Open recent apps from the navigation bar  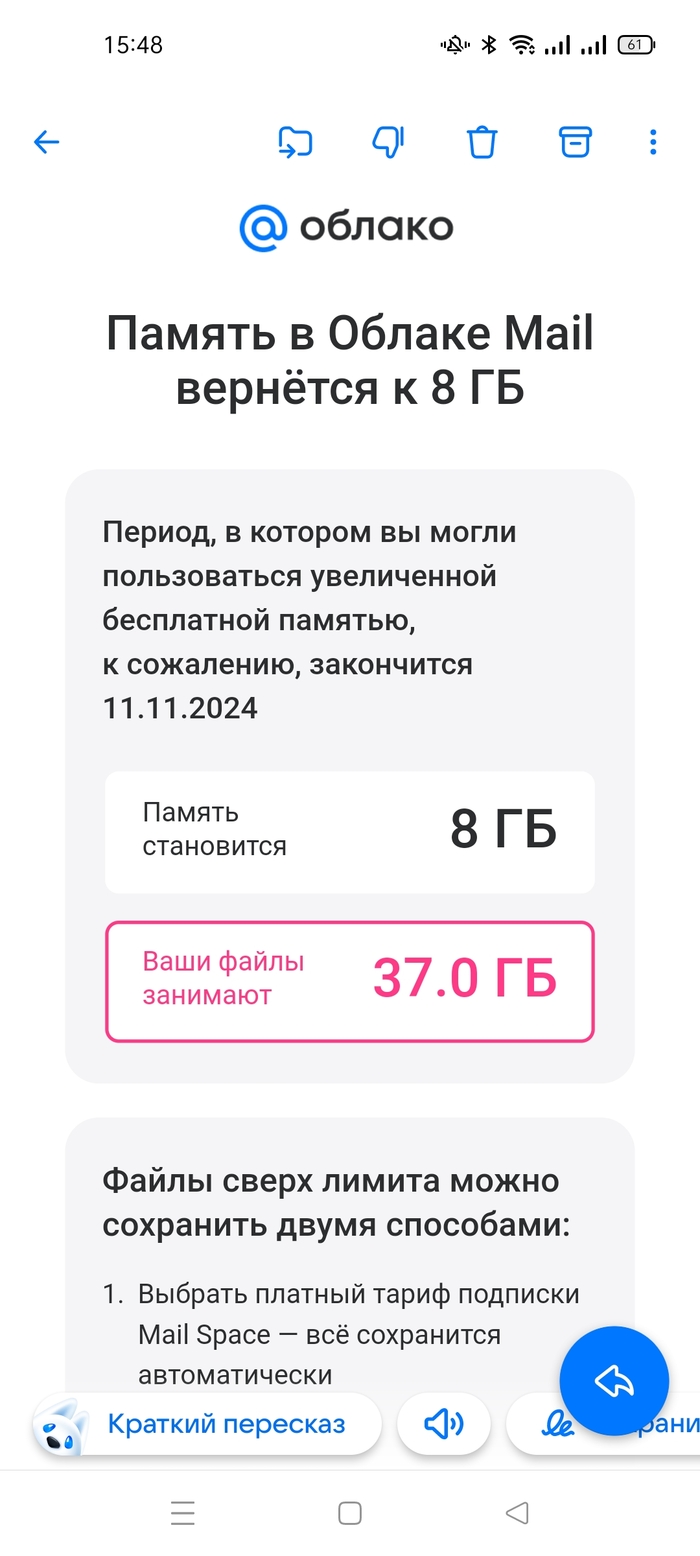coord(183,1514)
